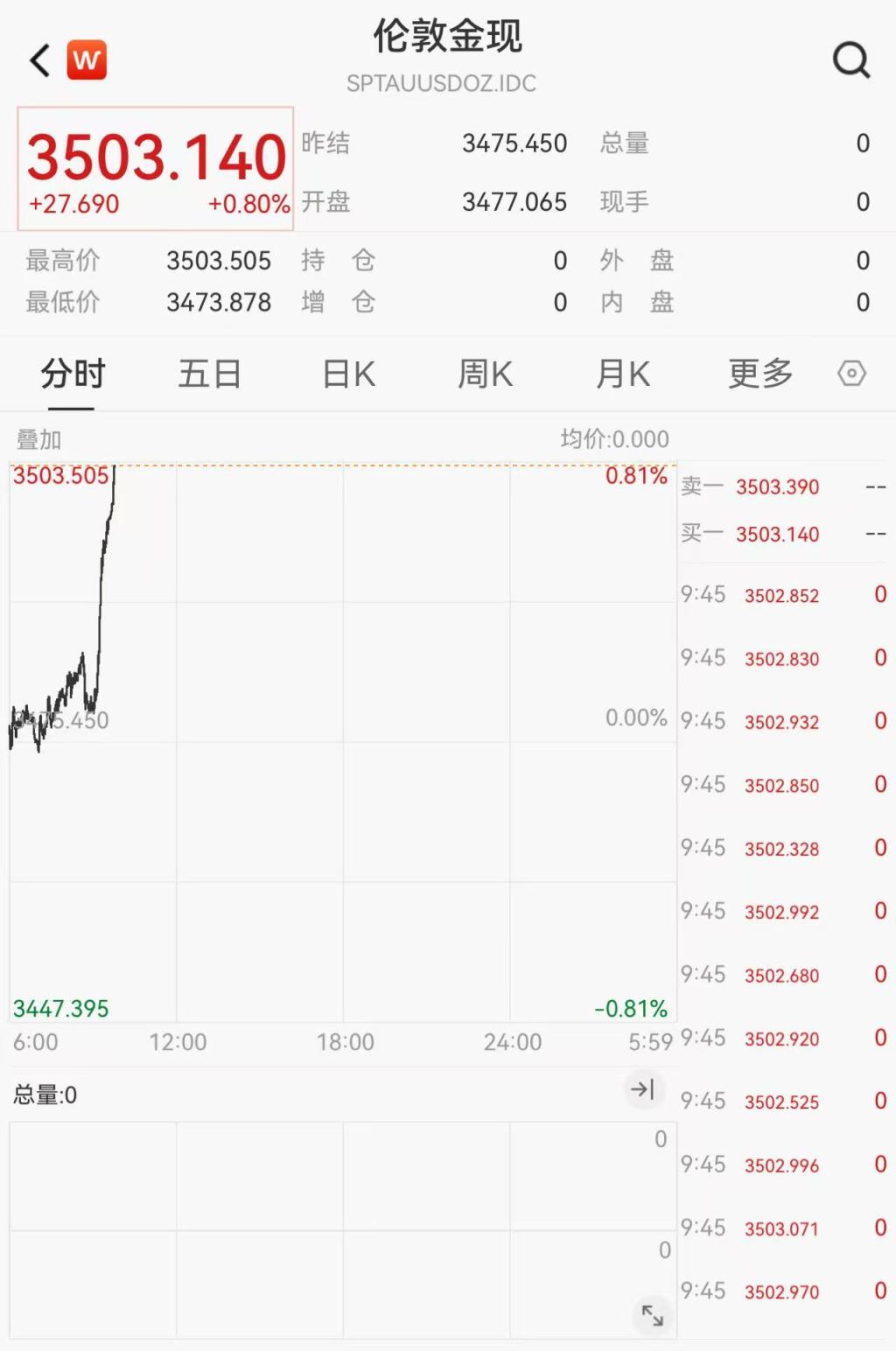Tap 叠加 to overlay a comparison
896x1351 pixels.
pyautogui.click(x=38, y=439)
